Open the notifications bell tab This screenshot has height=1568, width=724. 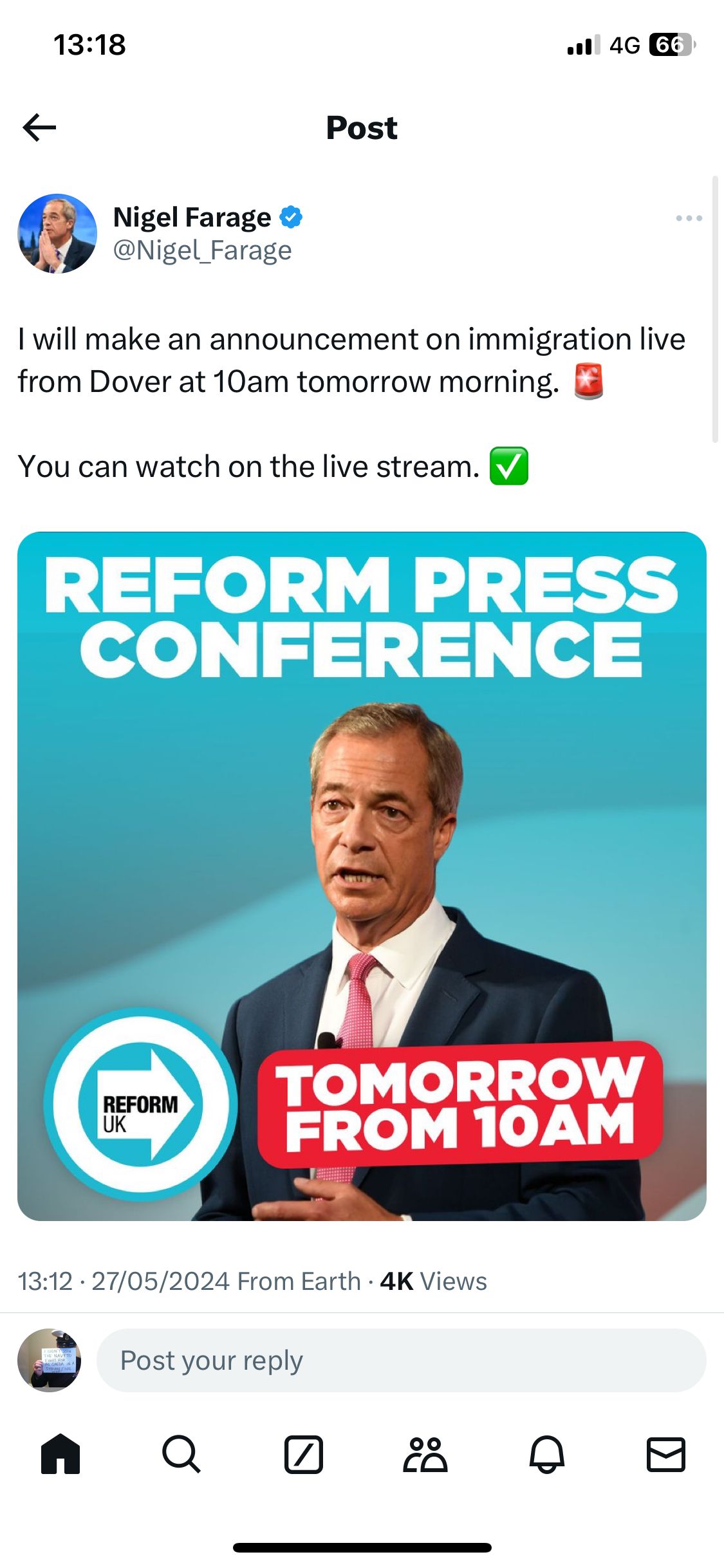[547, 1454]
